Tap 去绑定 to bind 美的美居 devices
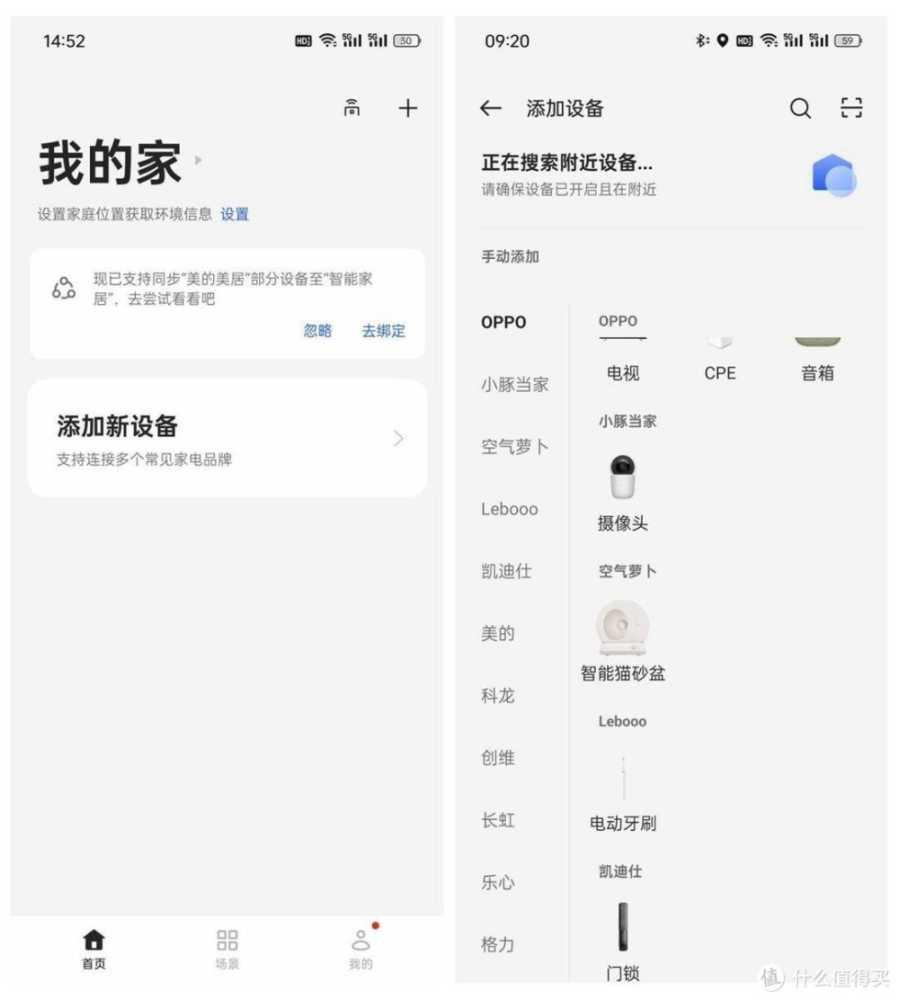899x1000 pixels. pyautogui.click(x=383, y=331)
